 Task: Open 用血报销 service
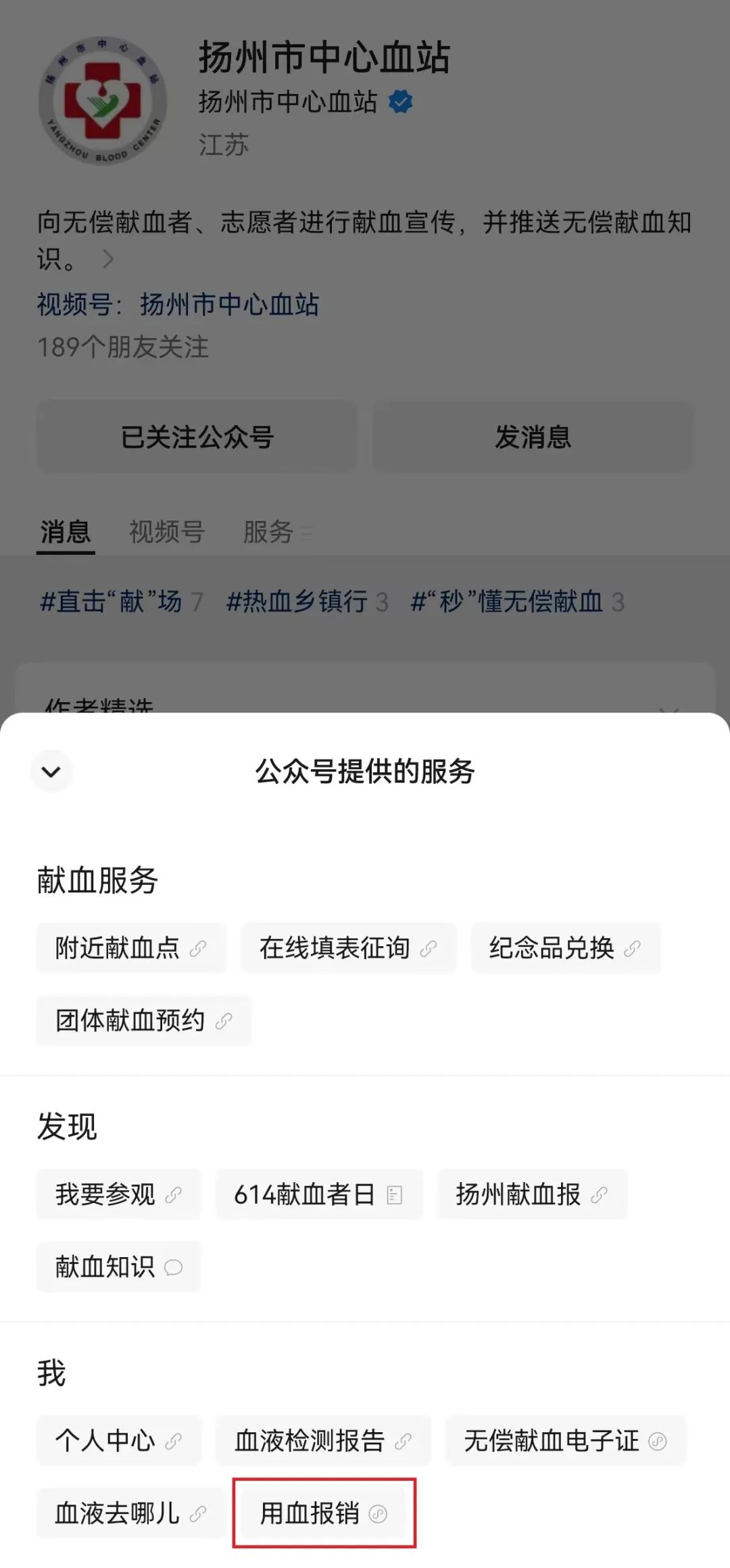(x=323, y=1513)
